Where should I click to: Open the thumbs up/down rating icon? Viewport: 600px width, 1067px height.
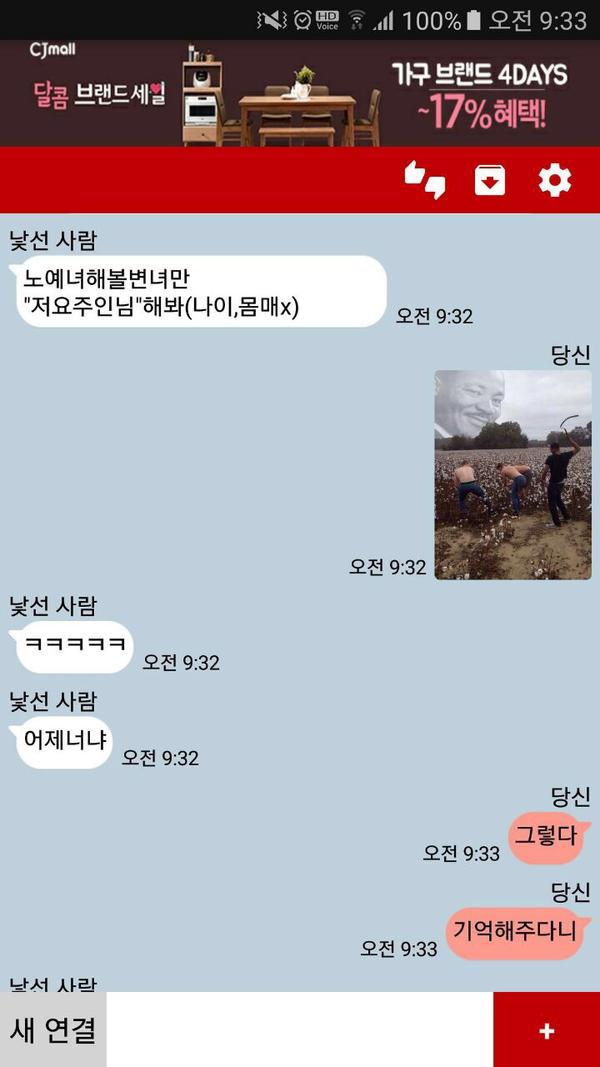click(424, 180)
